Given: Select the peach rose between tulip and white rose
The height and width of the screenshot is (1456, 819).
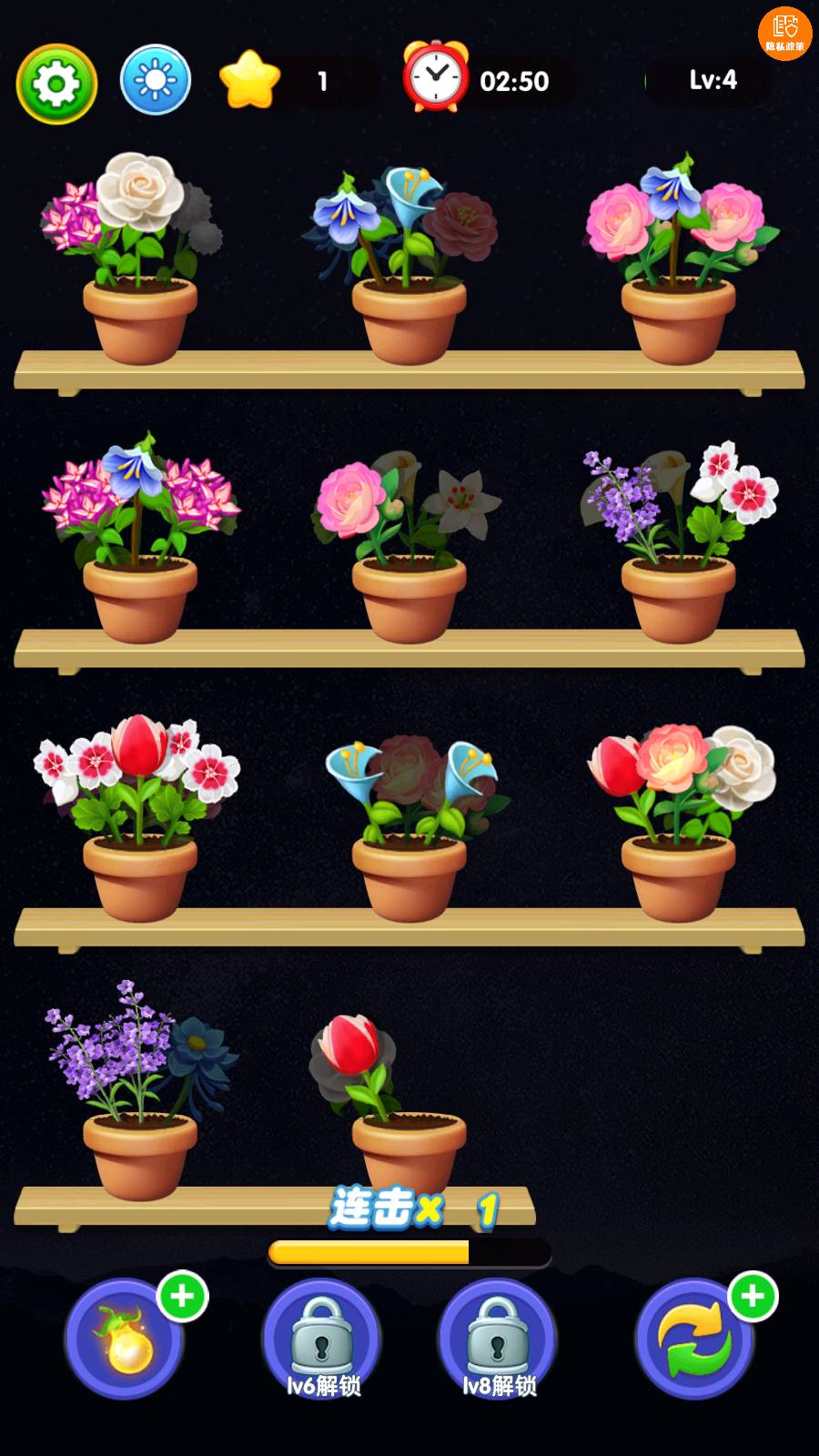Looking at the screenshot, I should point(673,754).
